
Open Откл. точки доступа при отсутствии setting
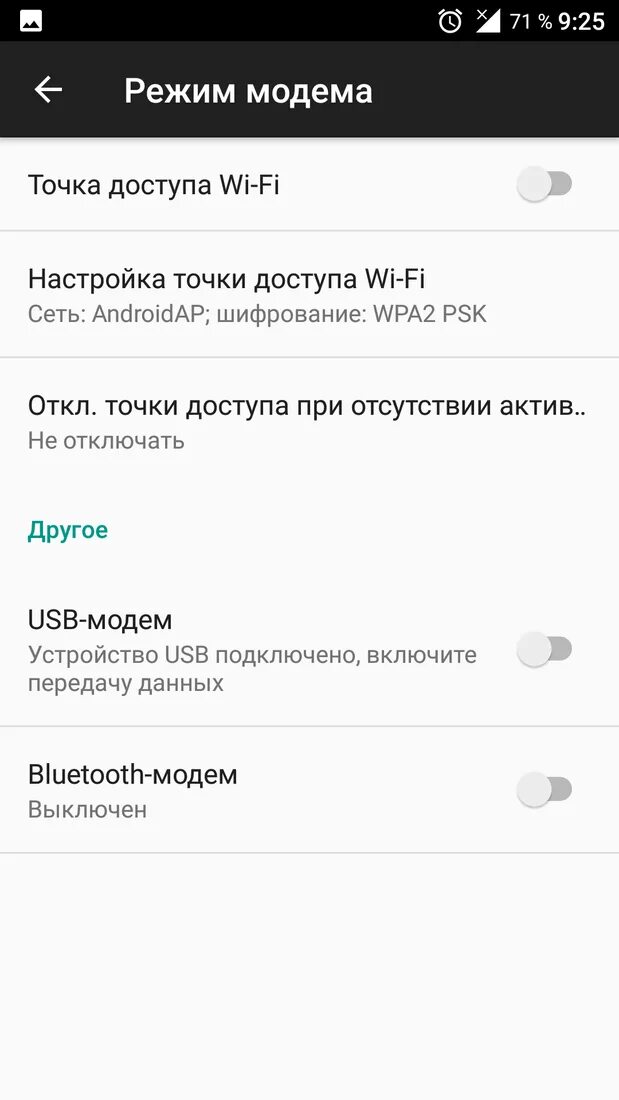[x=306, y=421]
